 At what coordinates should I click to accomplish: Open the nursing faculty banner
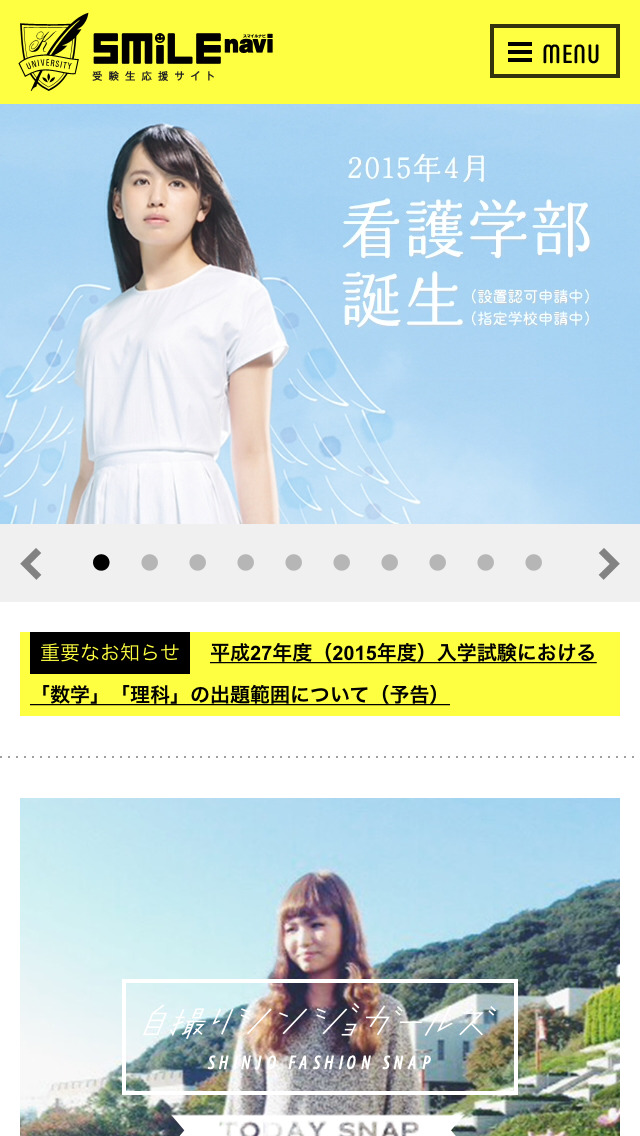[320, 315]
